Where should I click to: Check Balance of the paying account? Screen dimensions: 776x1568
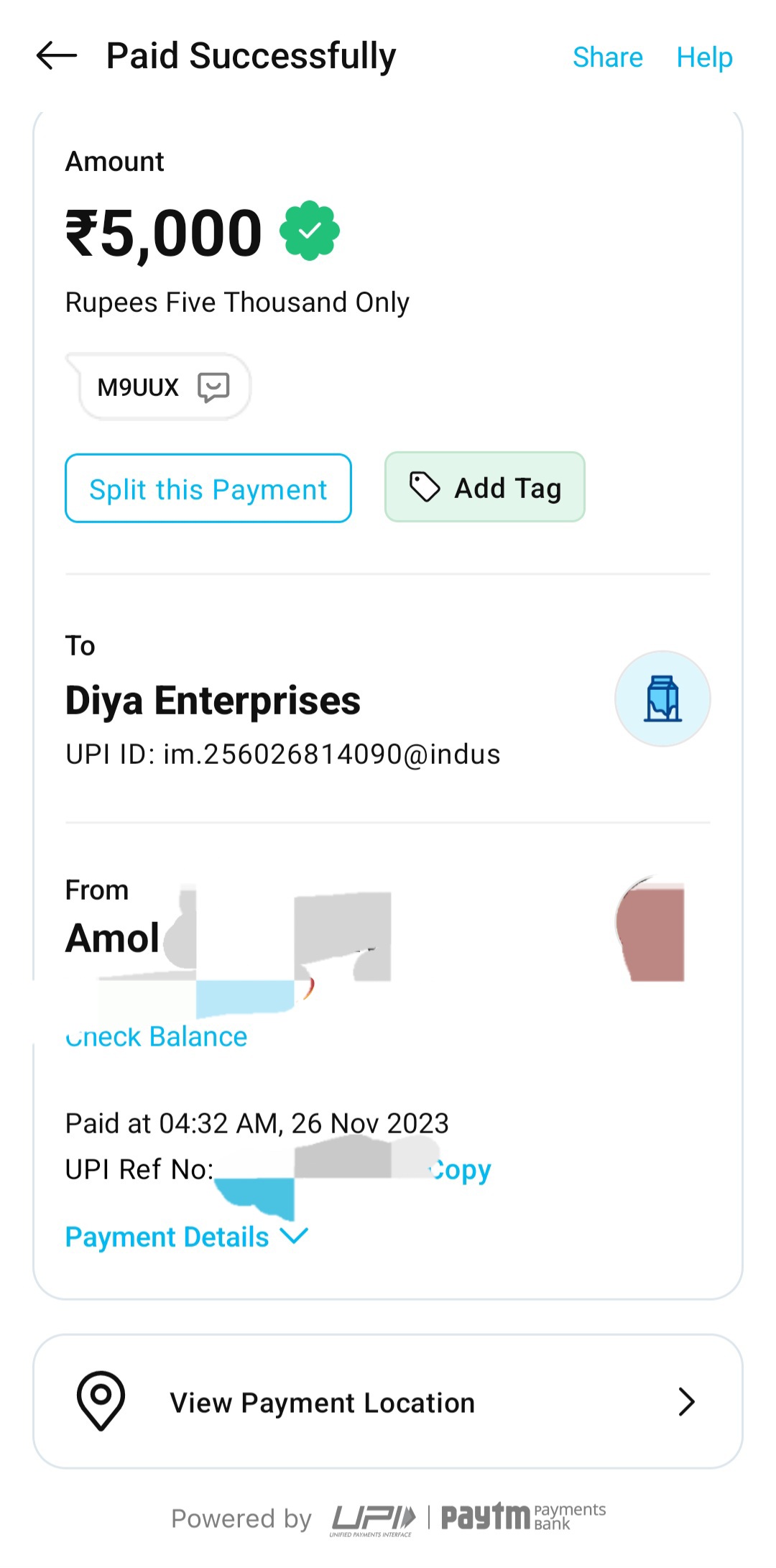157,1037
